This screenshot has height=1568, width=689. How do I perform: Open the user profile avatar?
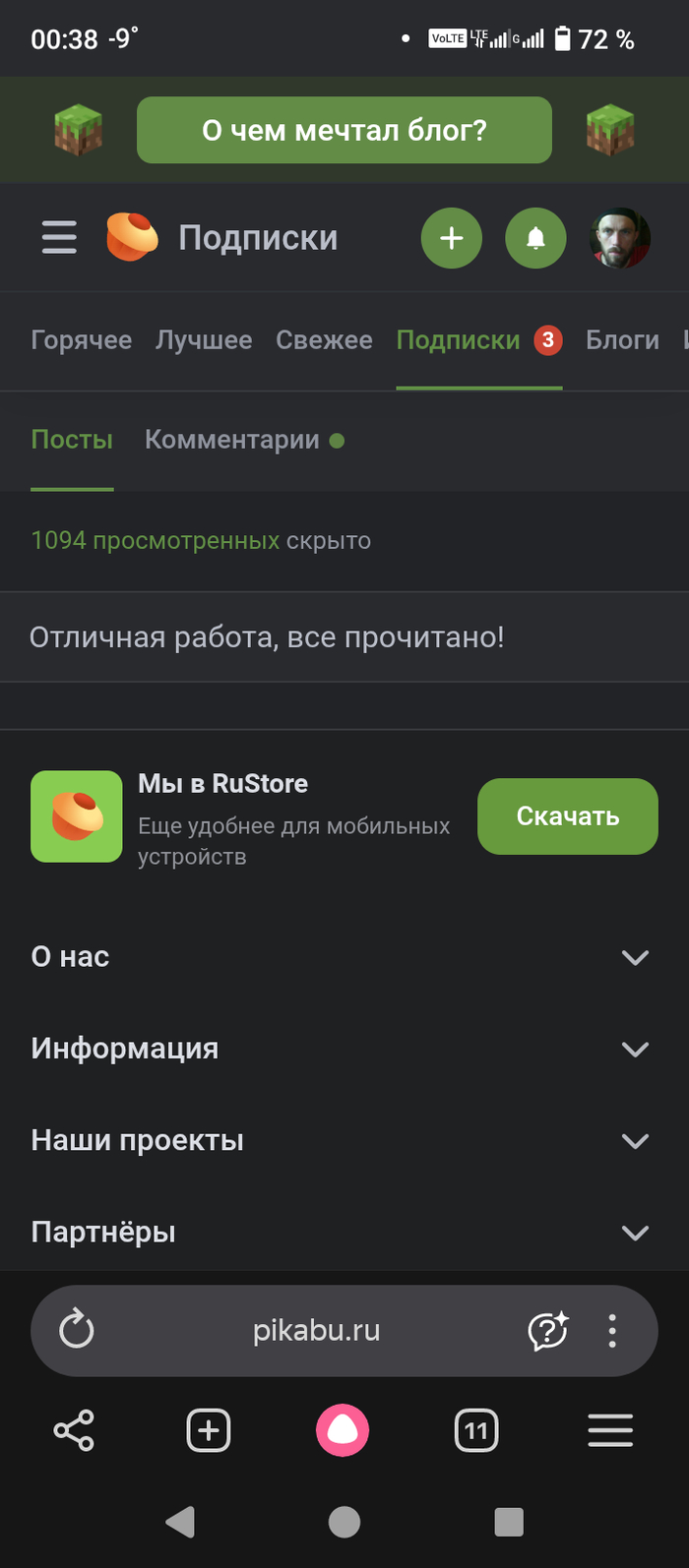click(619, 238)
